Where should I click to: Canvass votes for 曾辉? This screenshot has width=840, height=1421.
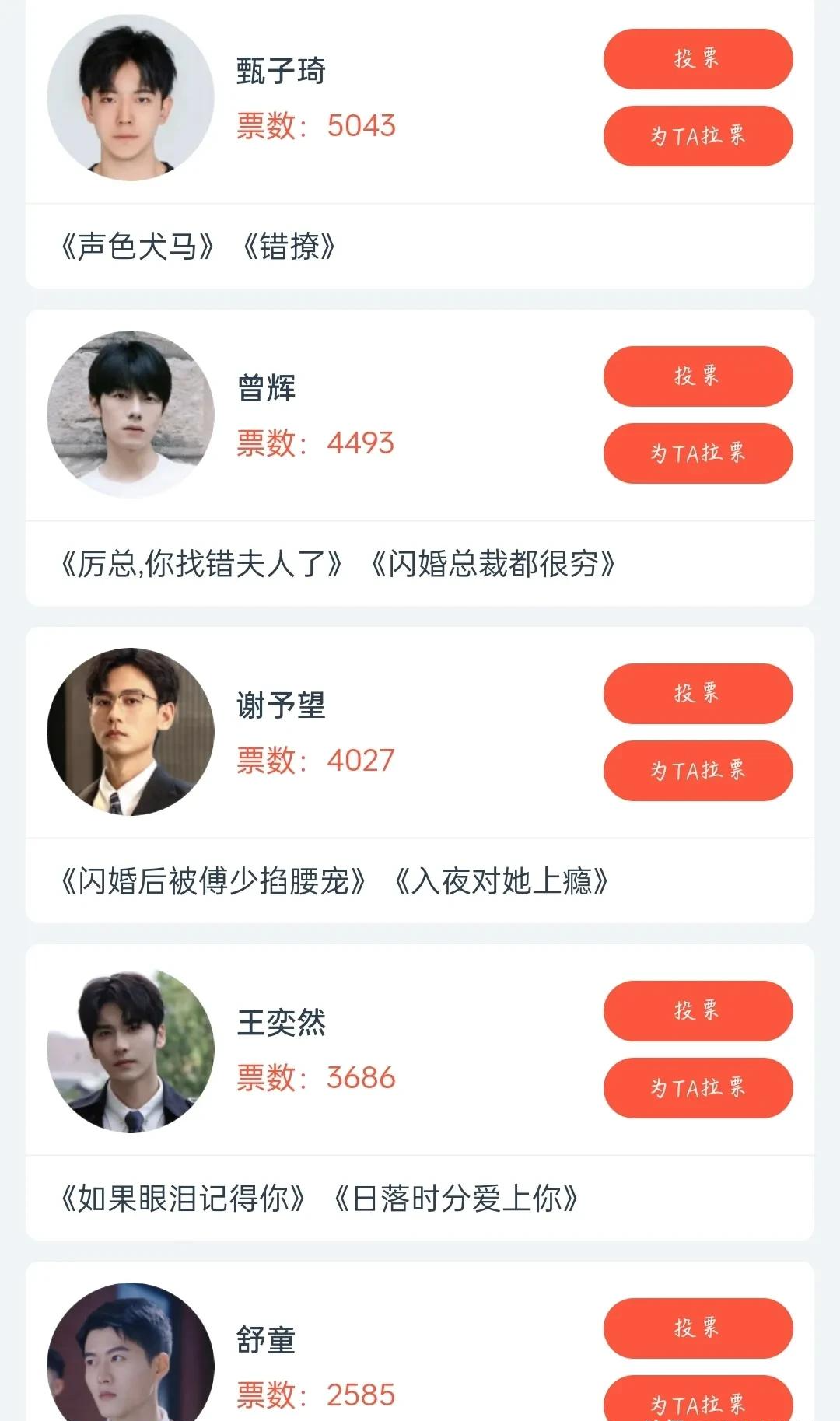[x=698, y=453]
